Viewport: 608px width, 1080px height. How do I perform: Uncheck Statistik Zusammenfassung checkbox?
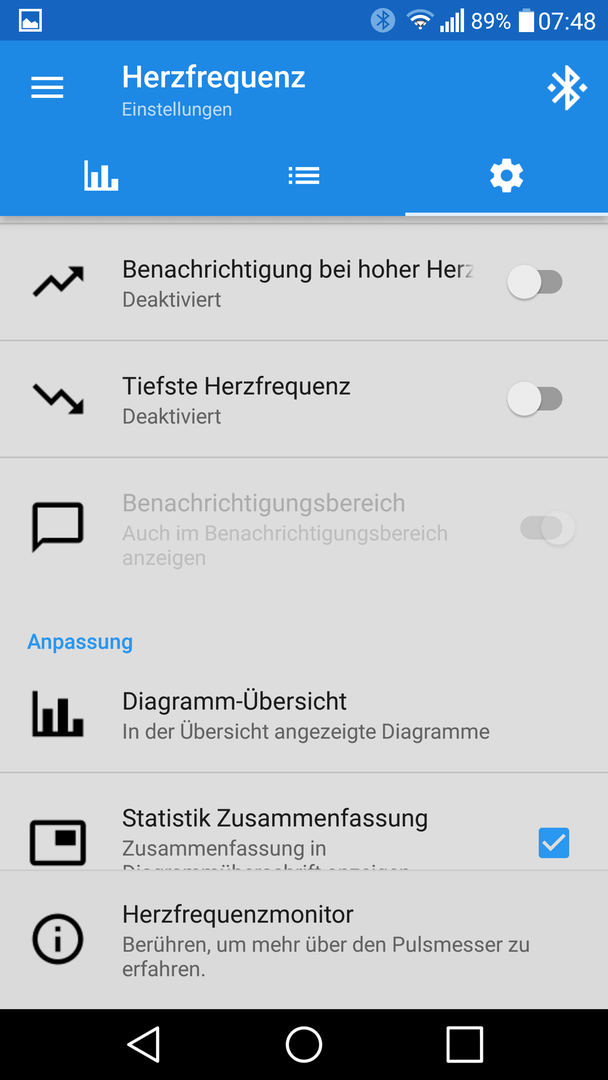coord(554,843)
